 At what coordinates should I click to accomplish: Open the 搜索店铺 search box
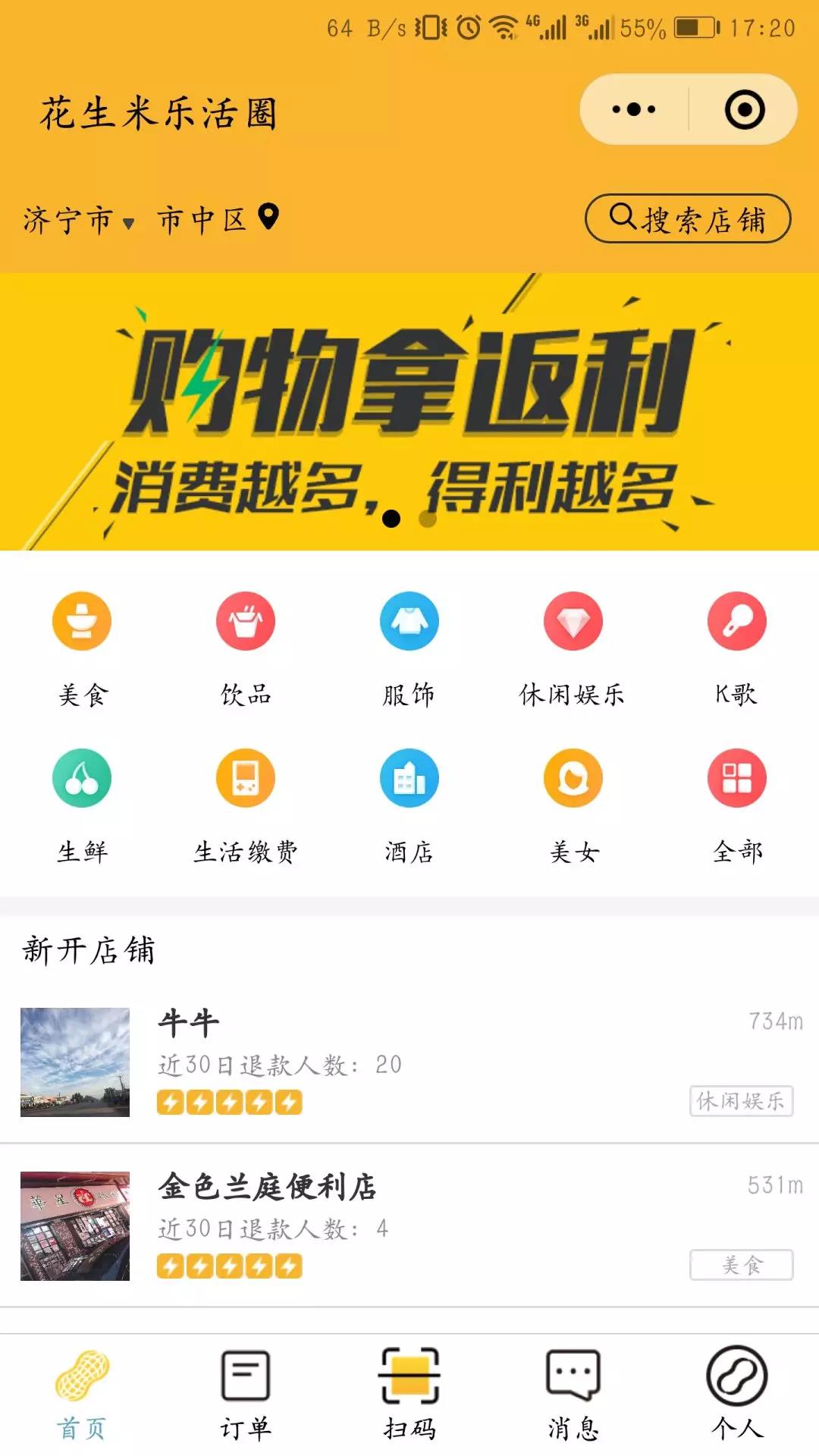pos(688,219)
